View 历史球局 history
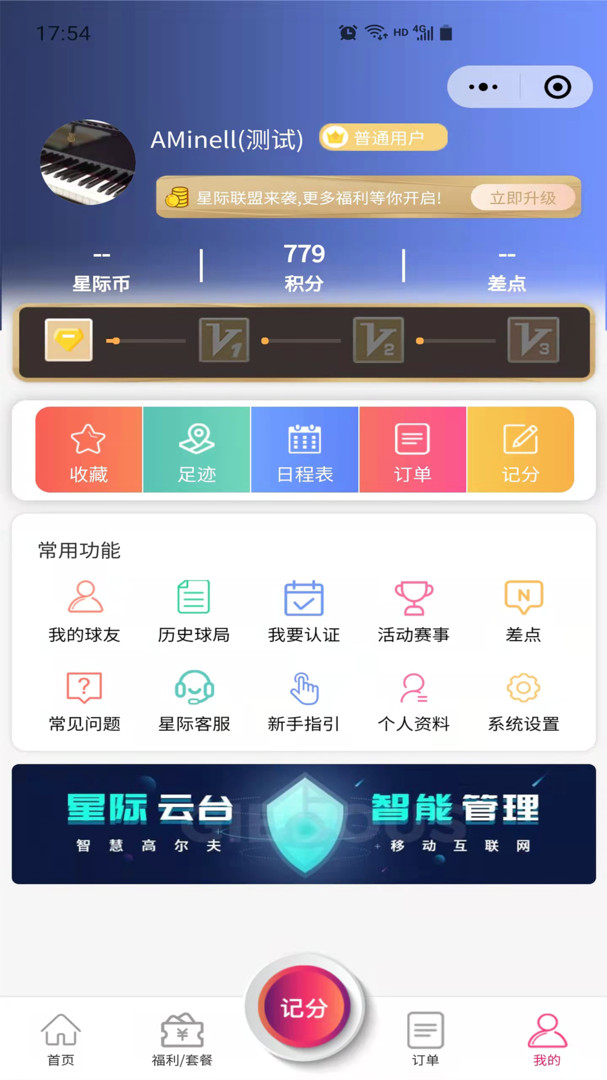607x1080 pixels. pyautogui.click(x=194, y=612)
